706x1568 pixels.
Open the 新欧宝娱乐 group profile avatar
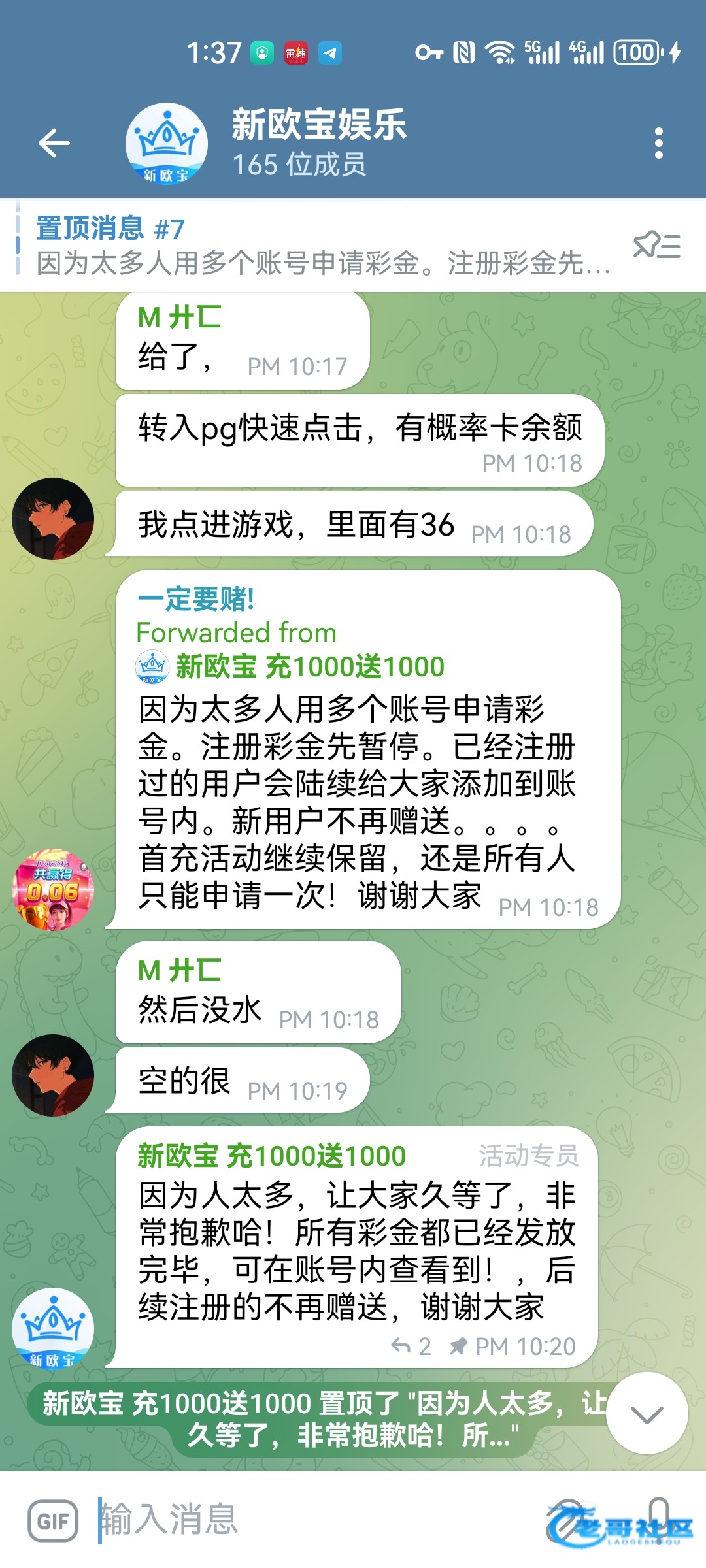[167, 143]
